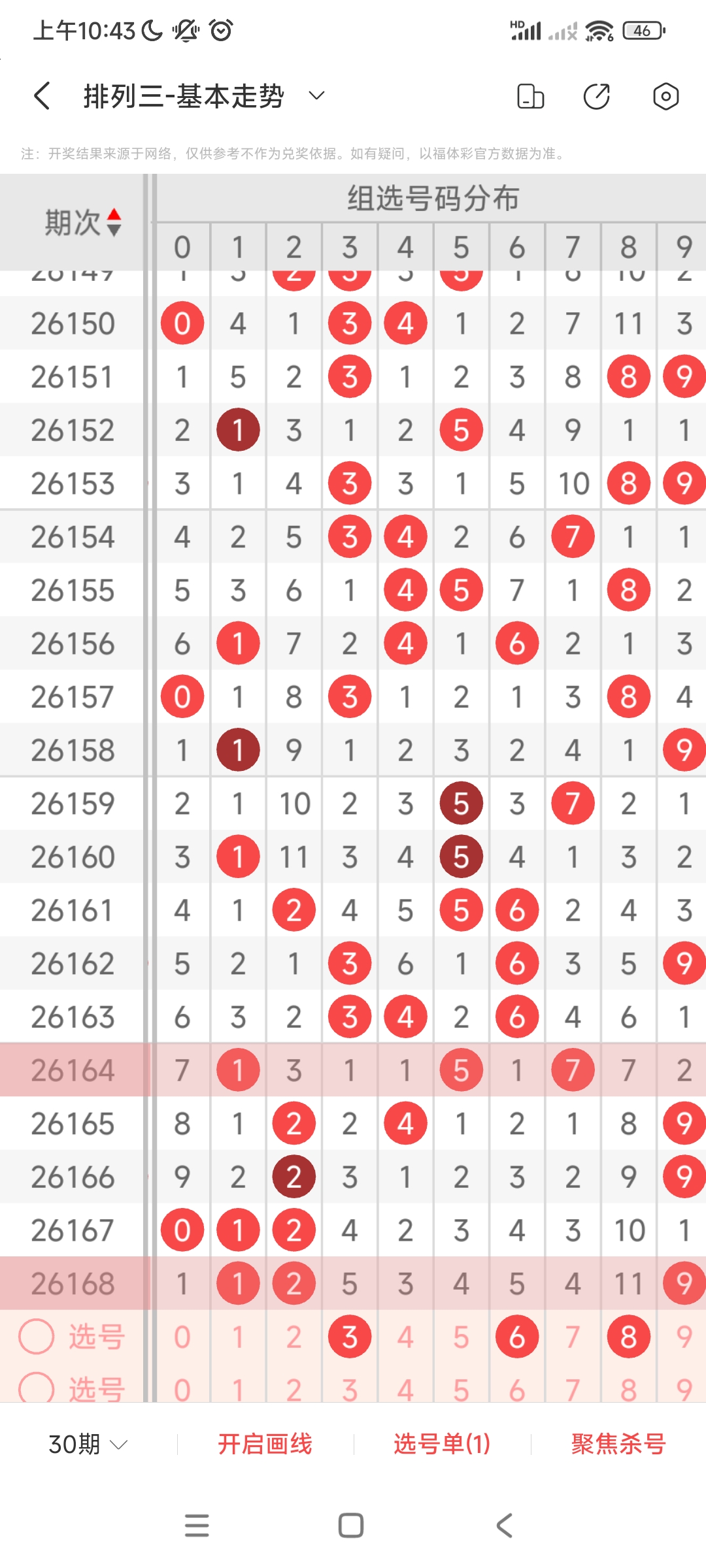Expand the 排列三-基本走势 title dropdown
Image resolution: width=706 pixels, height=1568 pixels.
point(316,96)
